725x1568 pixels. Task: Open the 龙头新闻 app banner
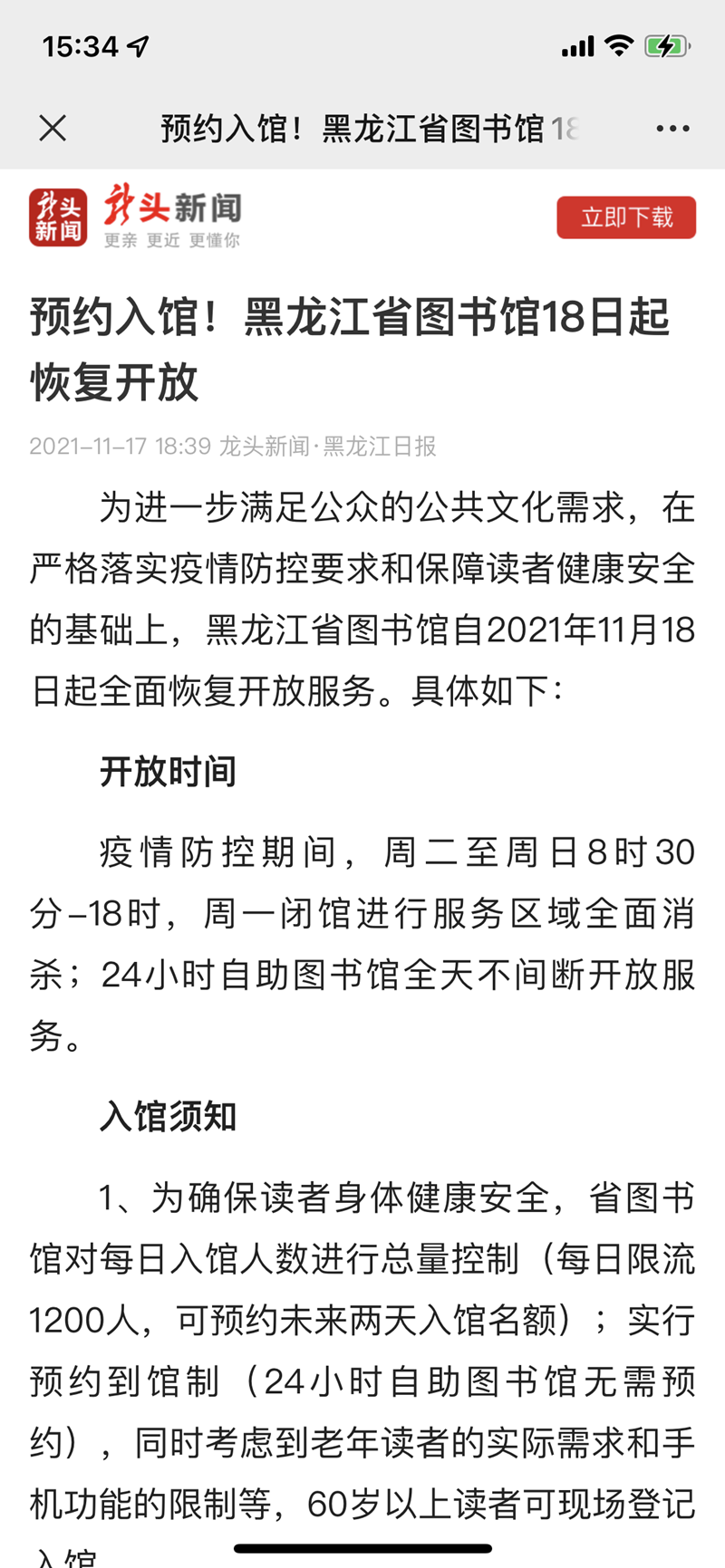136,217
